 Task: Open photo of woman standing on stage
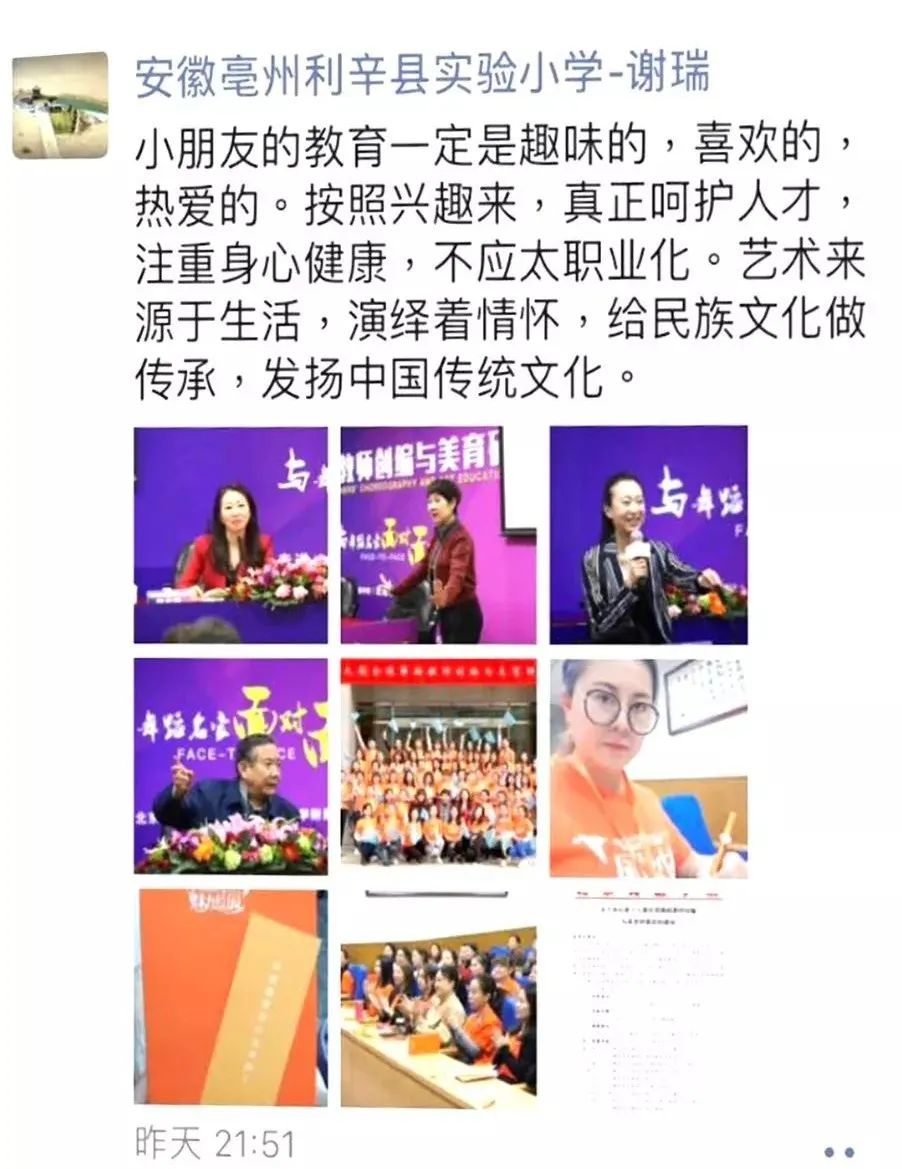[438, 535]
